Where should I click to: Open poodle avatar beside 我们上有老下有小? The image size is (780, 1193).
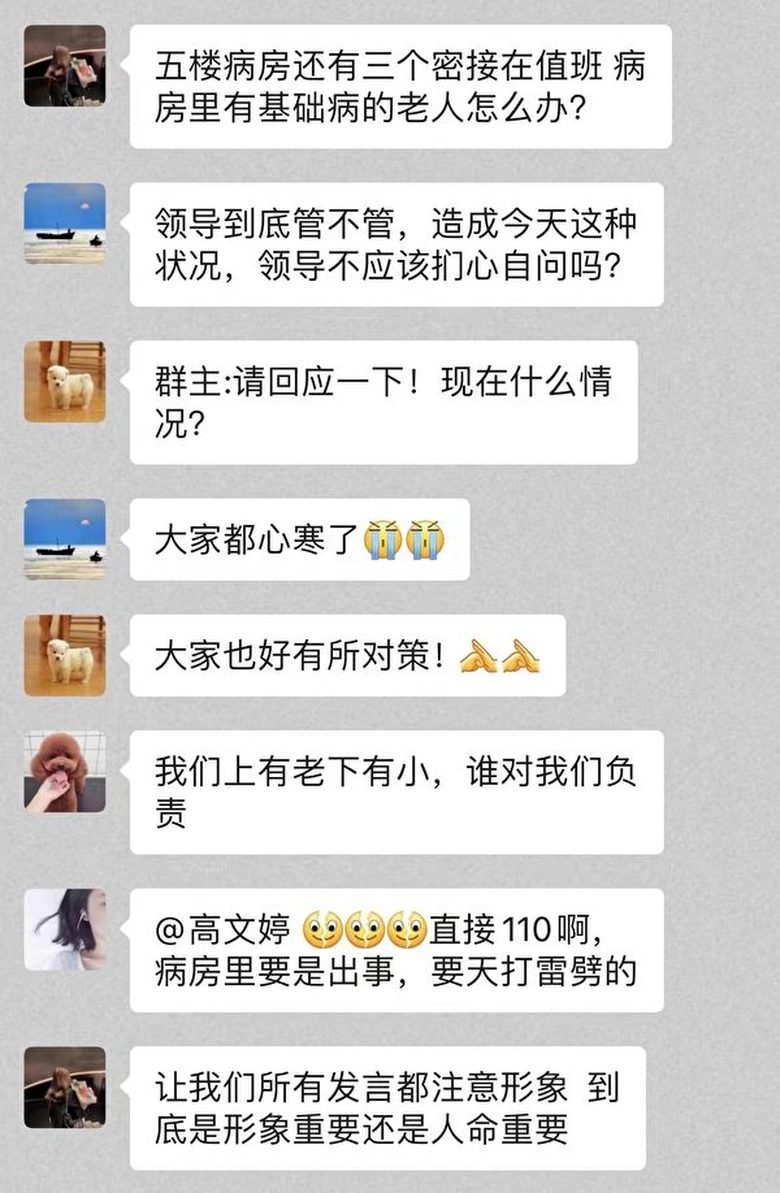point(65,771)
